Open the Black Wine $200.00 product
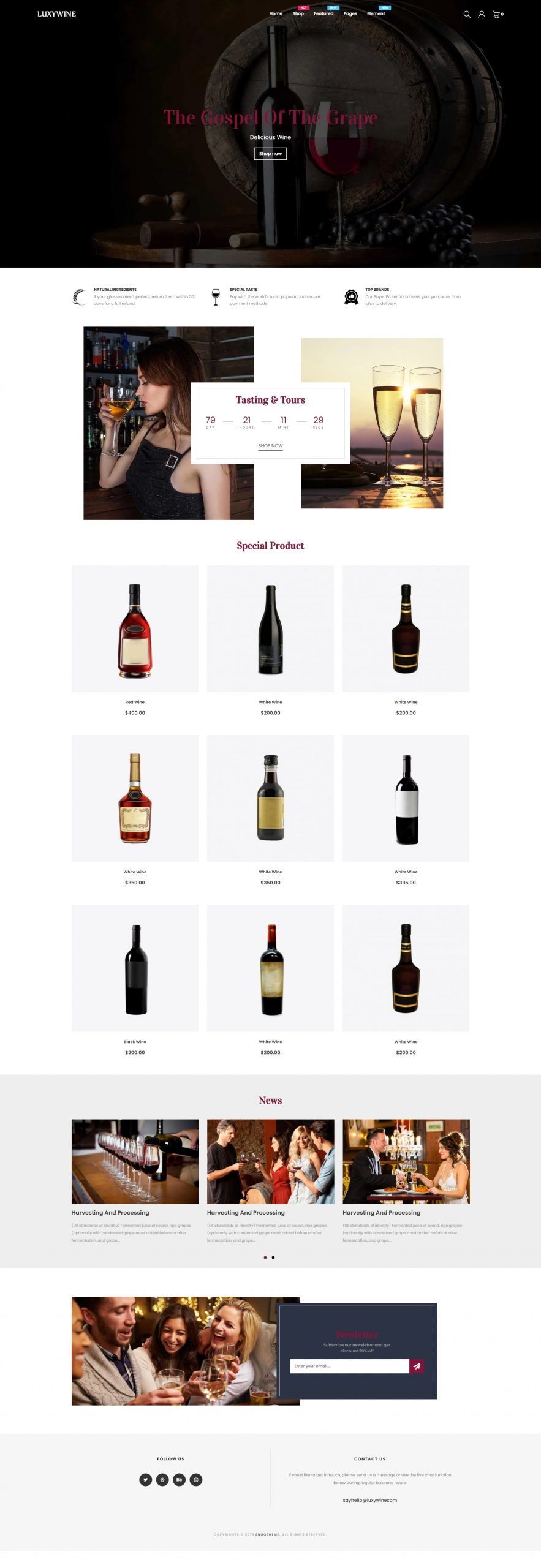Screen dimensions: 541x1568 pos(135,968)
